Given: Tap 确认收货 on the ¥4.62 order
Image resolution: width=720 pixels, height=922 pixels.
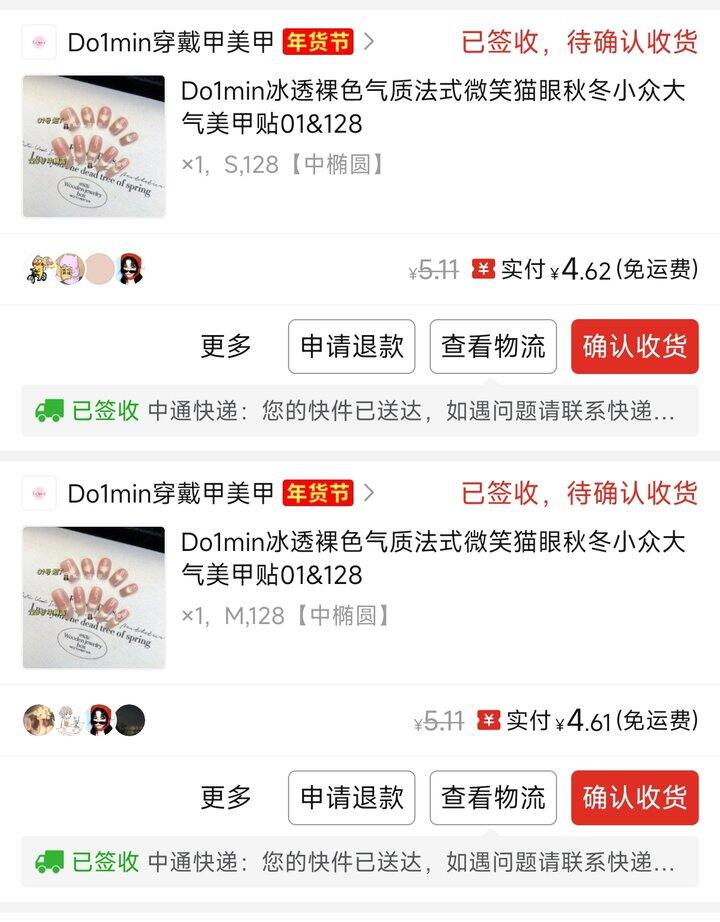Looking at the screenshot, I should point(634,346).
